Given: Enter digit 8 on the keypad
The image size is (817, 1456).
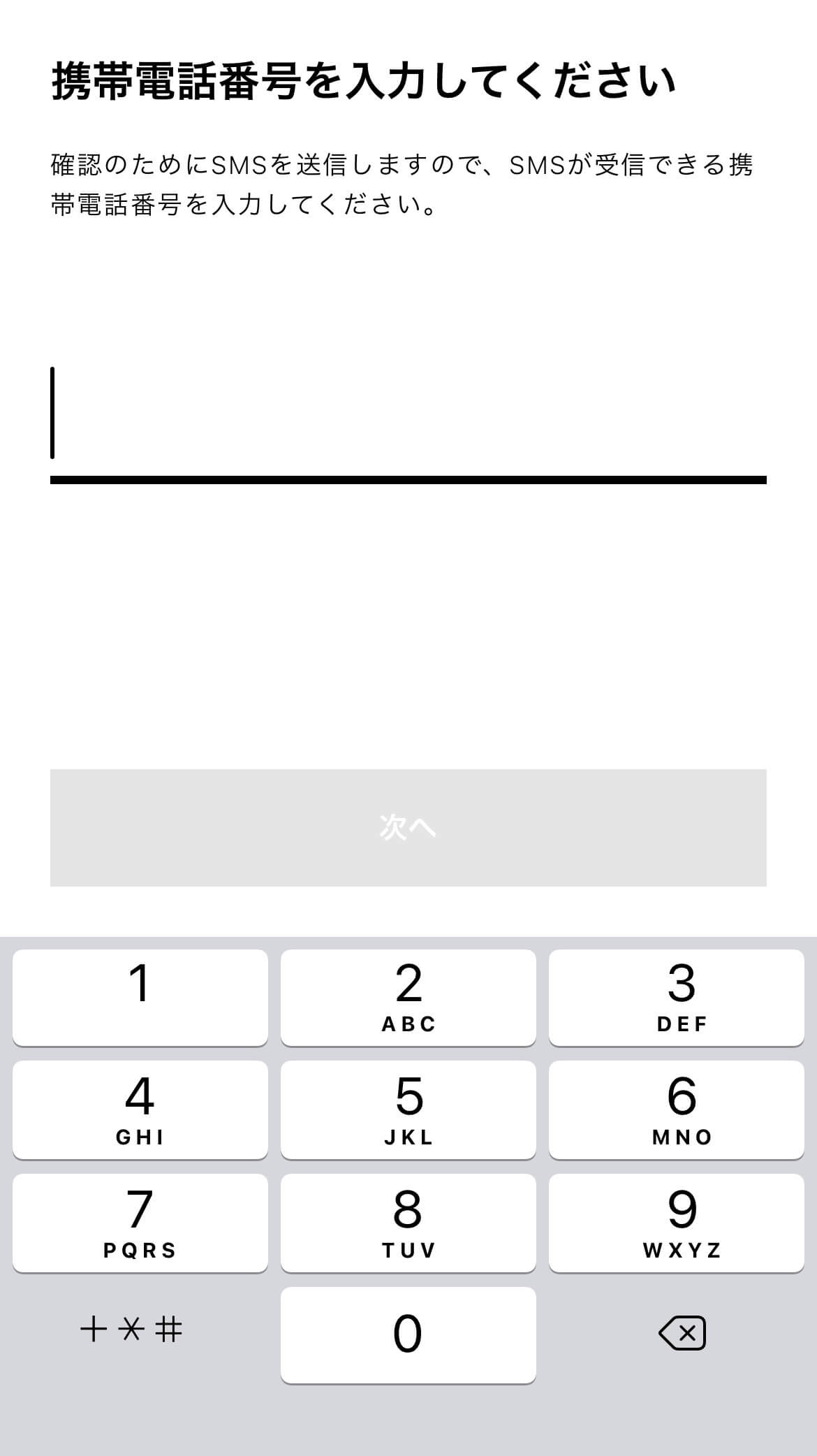Looking at the screenshot, I should (x=408, y=1223).
